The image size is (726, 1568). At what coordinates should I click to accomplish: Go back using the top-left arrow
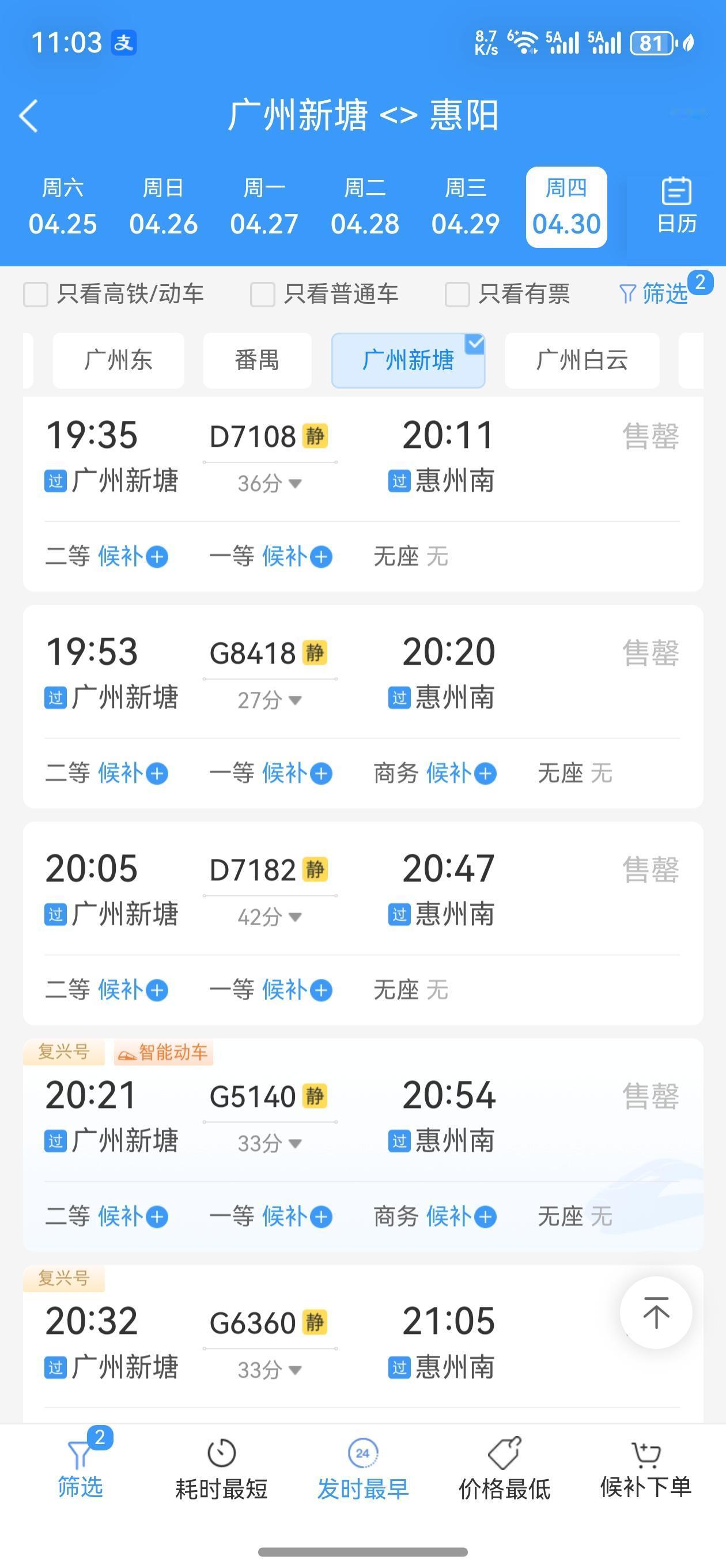point(29,116)
